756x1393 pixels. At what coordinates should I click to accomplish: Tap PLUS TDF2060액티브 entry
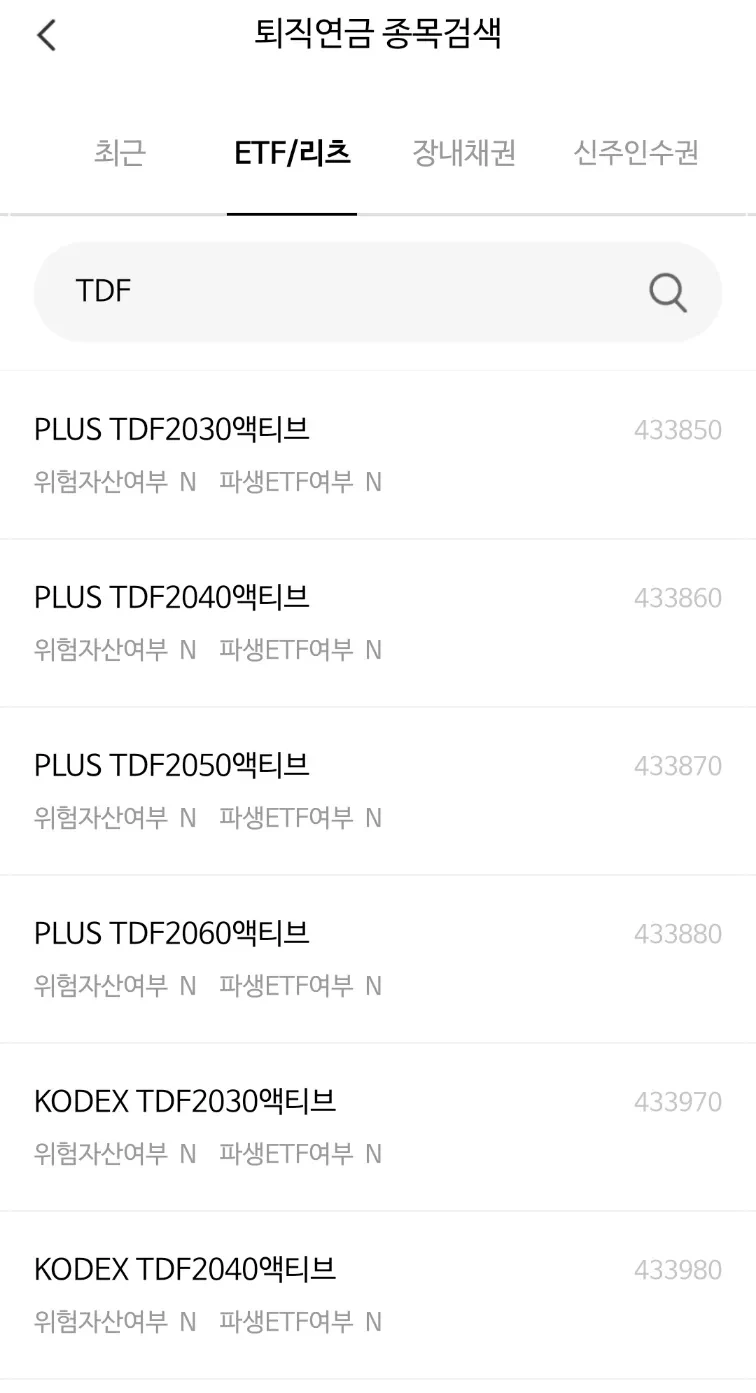172,933
